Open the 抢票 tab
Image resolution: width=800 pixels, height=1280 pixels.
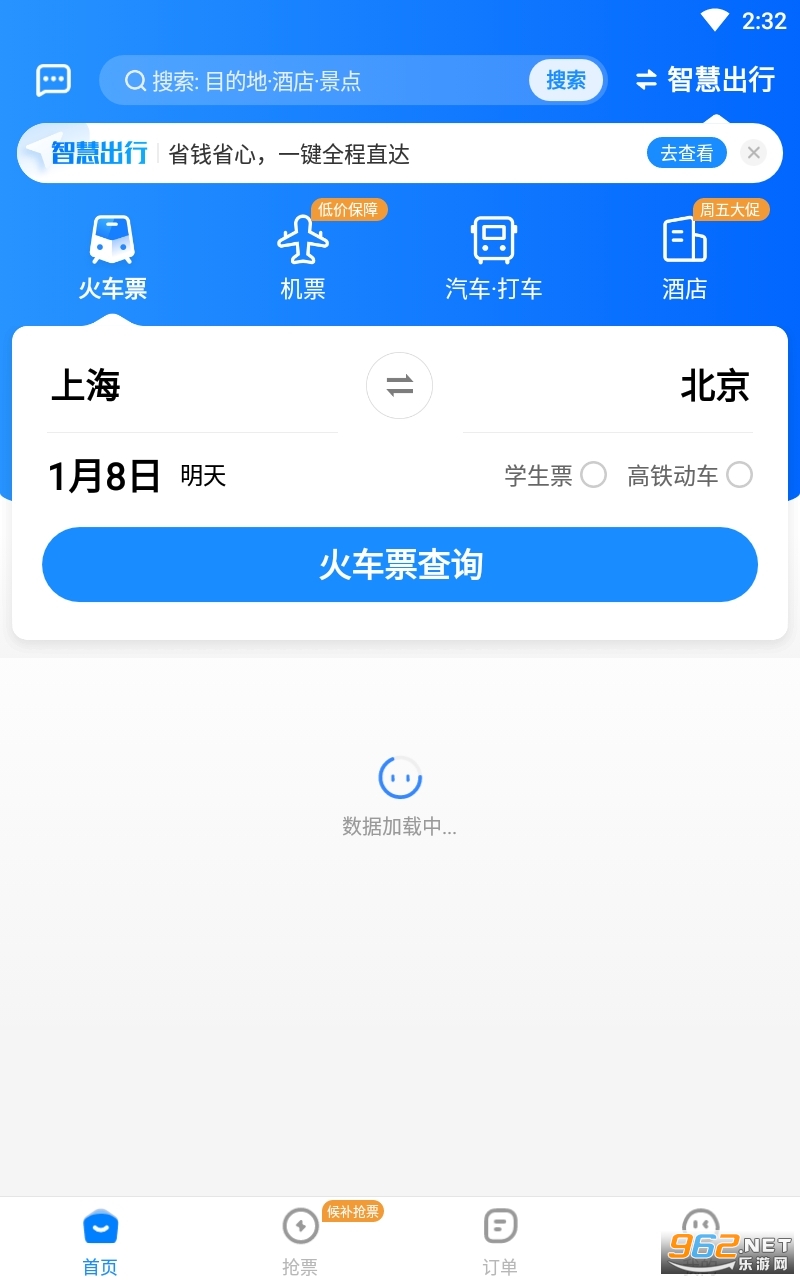300,1240
